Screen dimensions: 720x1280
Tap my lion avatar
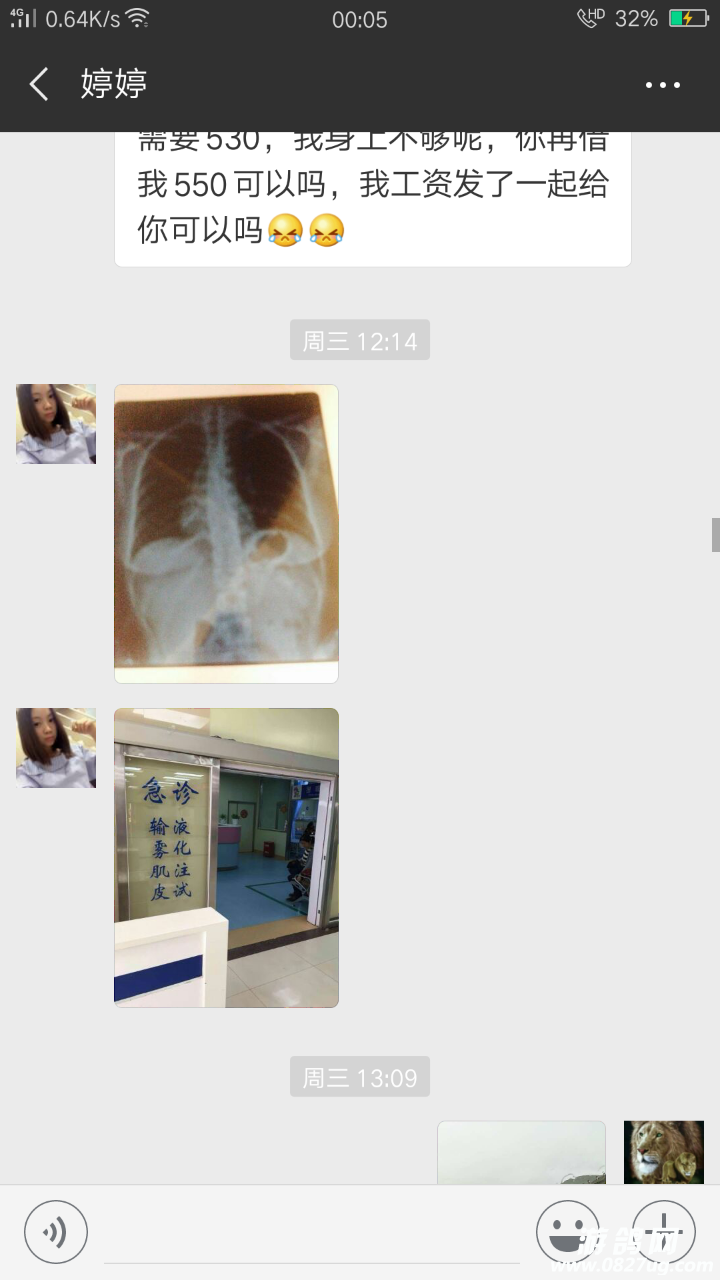(664, 1152)
